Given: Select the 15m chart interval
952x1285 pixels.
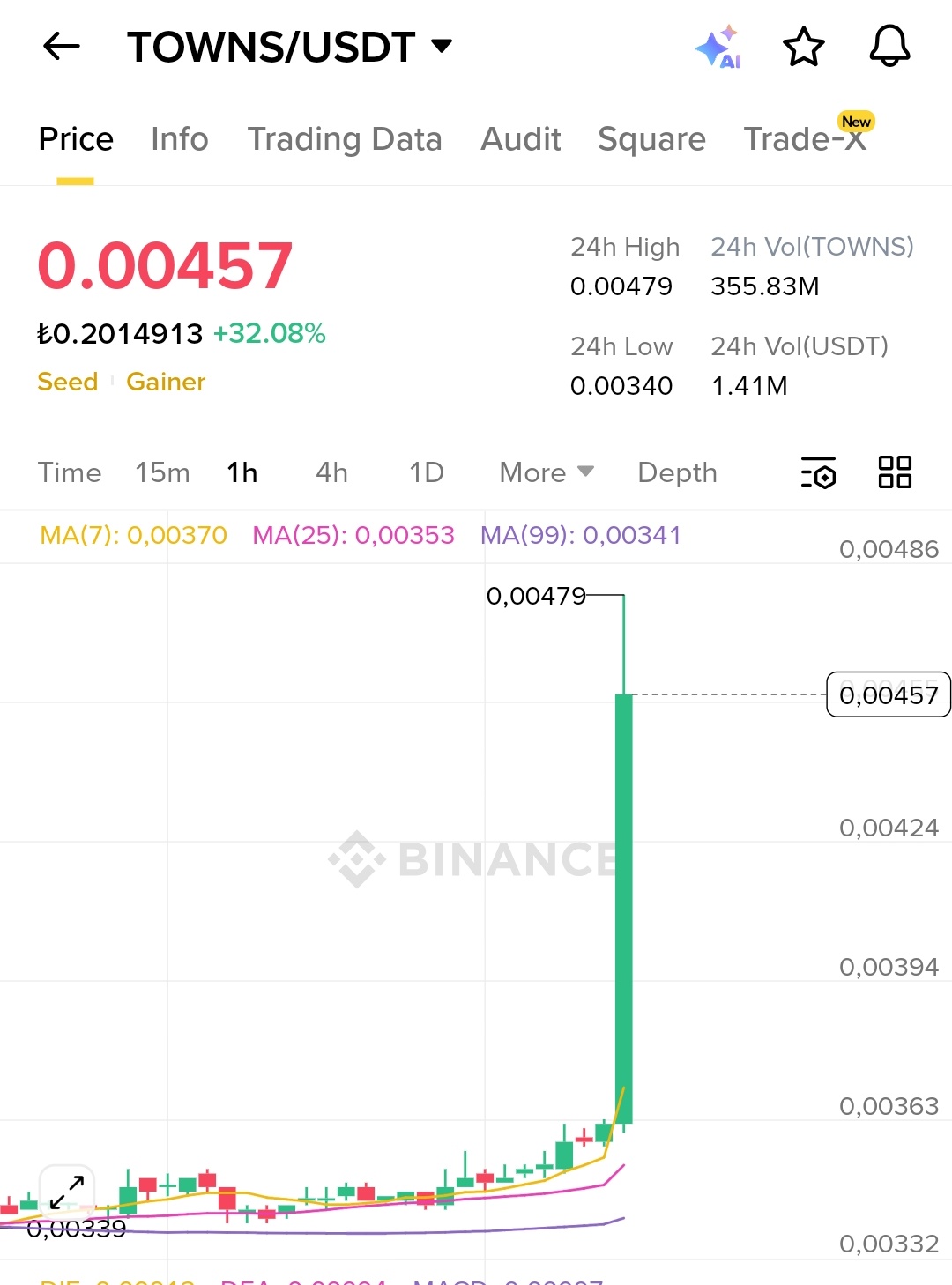Looking at the screenshot, I should pos(162,472).
